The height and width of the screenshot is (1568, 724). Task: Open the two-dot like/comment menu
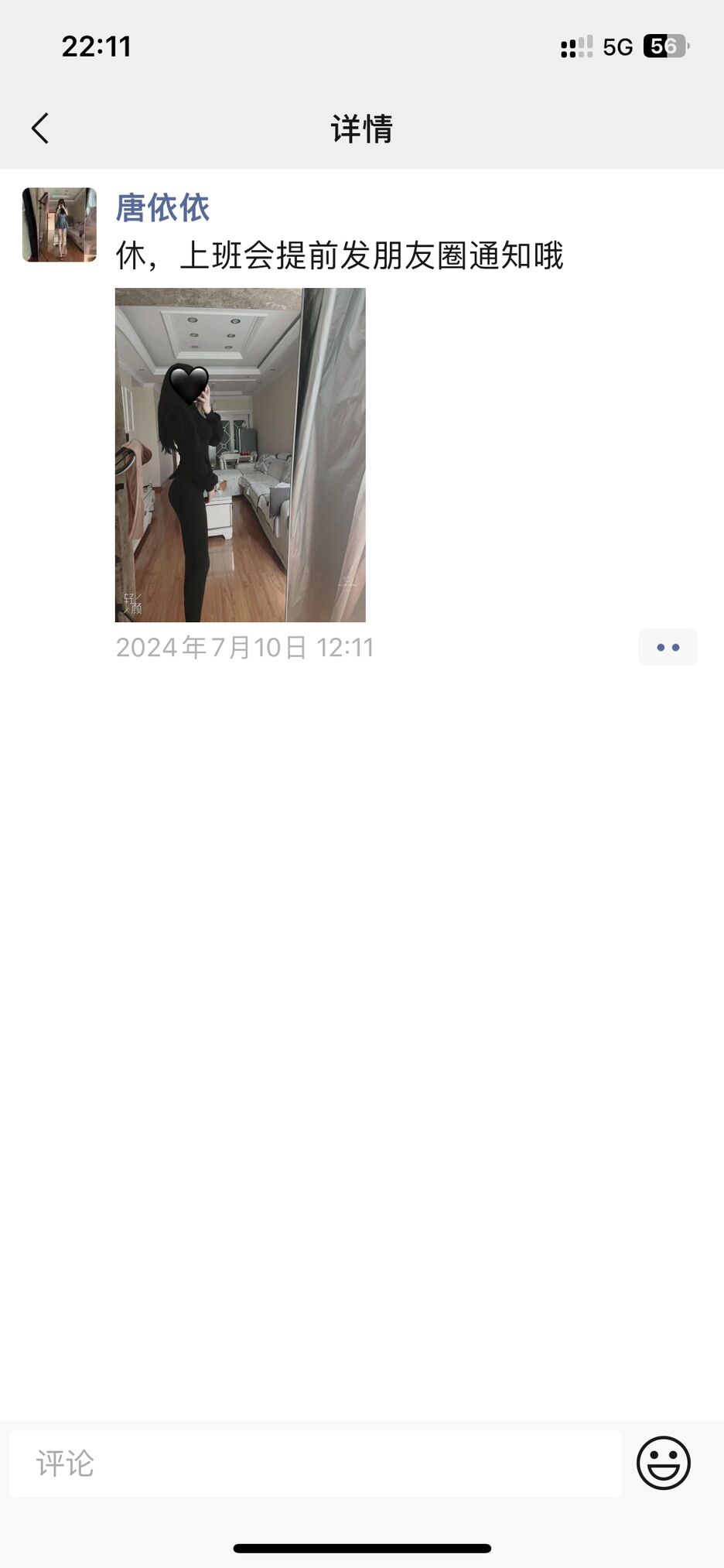[x=668, y=647]
